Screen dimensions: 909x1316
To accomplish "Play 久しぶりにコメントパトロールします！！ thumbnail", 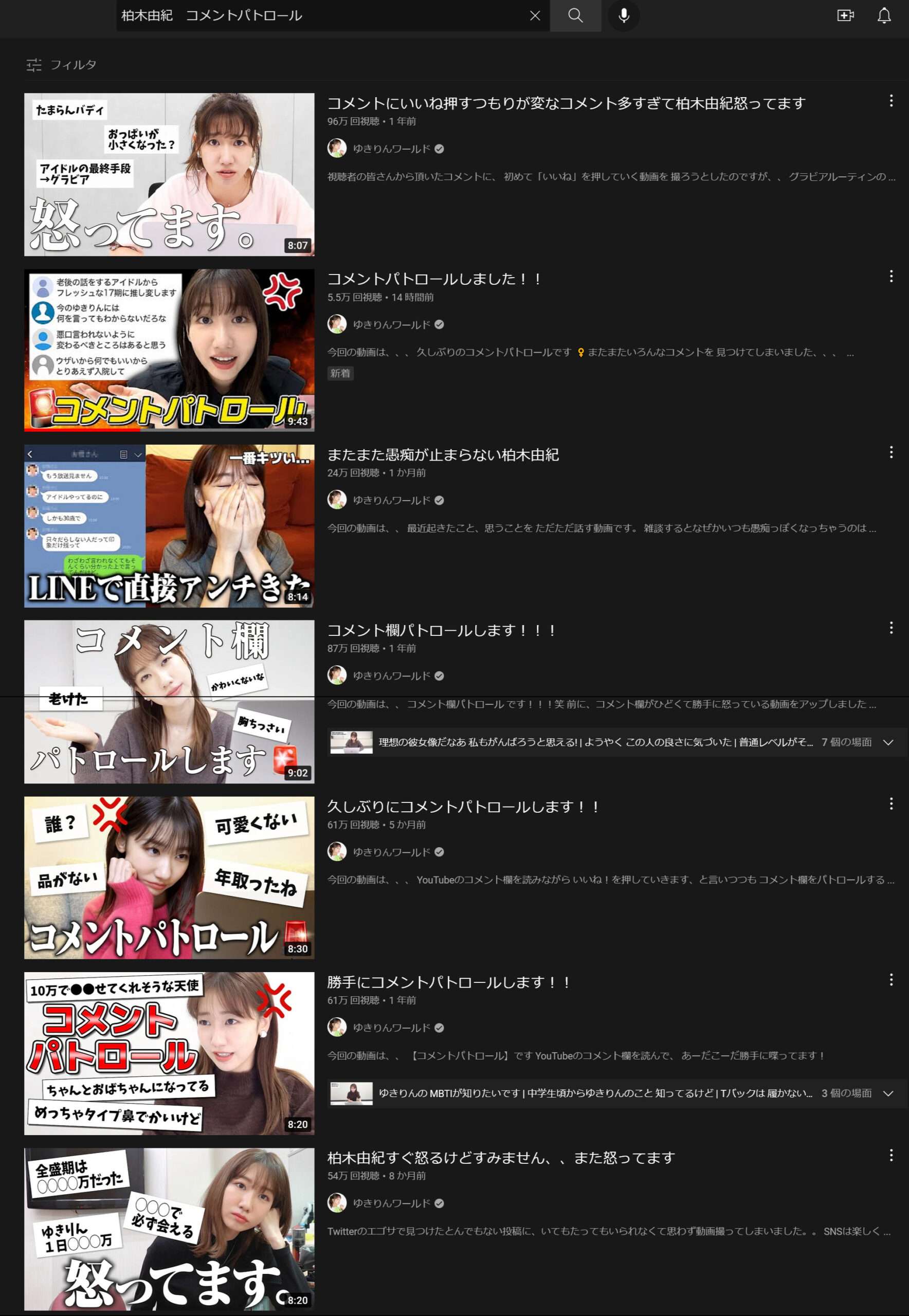I will pyautogui.click(x=169, y=878).
